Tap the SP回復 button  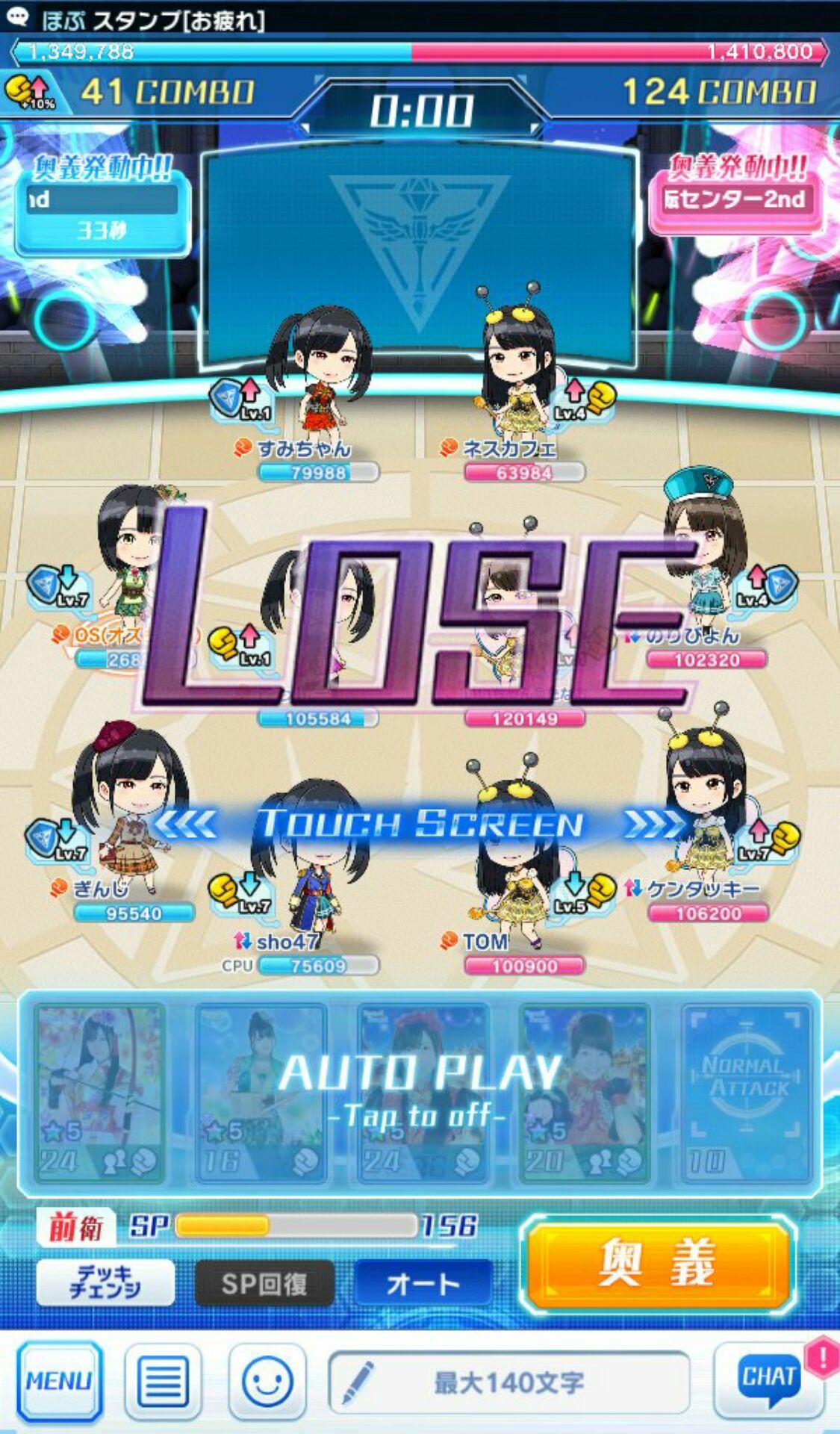[x=264, y=1283]
